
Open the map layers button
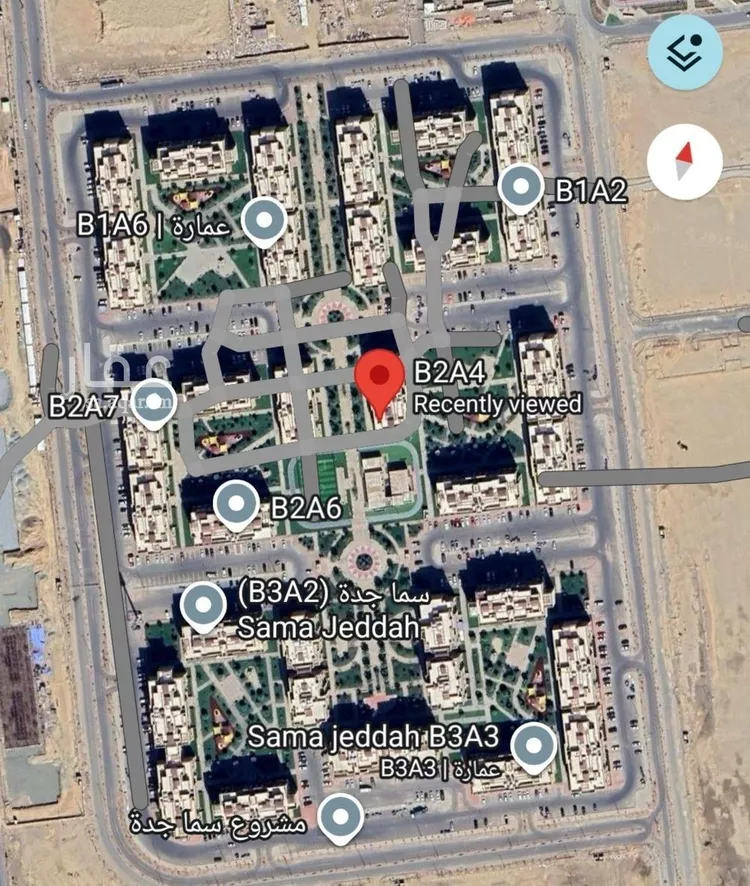point(685,53)
